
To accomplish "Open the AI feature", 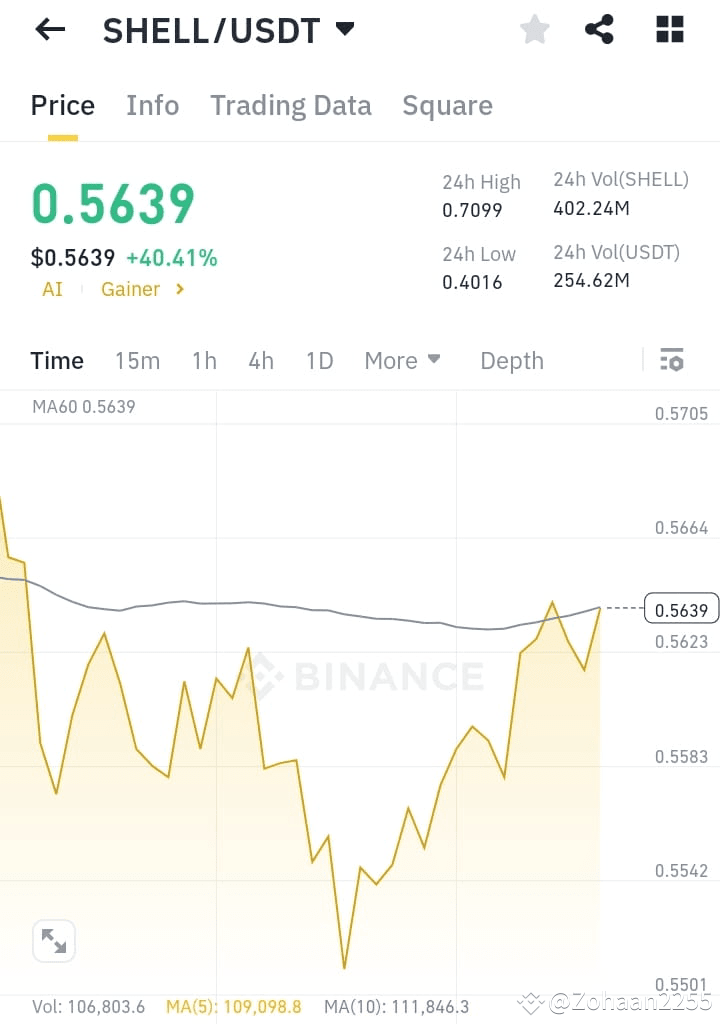I will pos(51,289).
